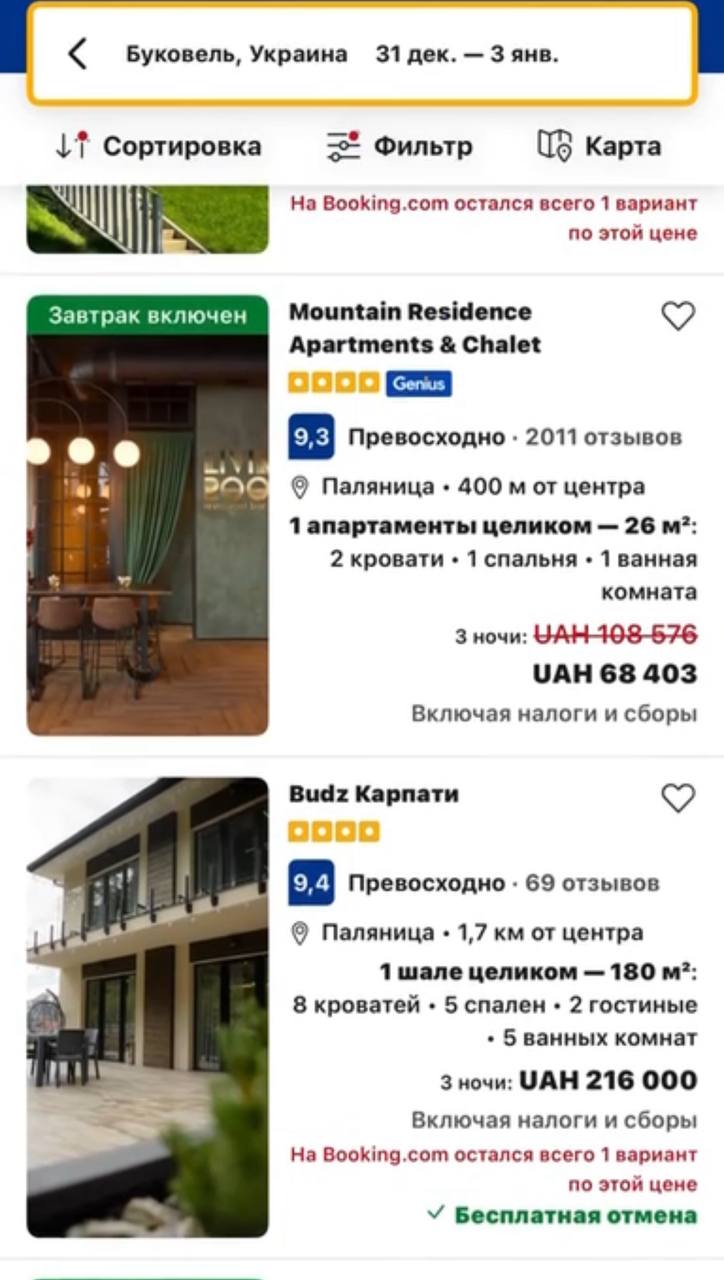View the Budz Карпати chalet listing
The height and width of the screenshot is (1280, 724).
pos(374,795)
